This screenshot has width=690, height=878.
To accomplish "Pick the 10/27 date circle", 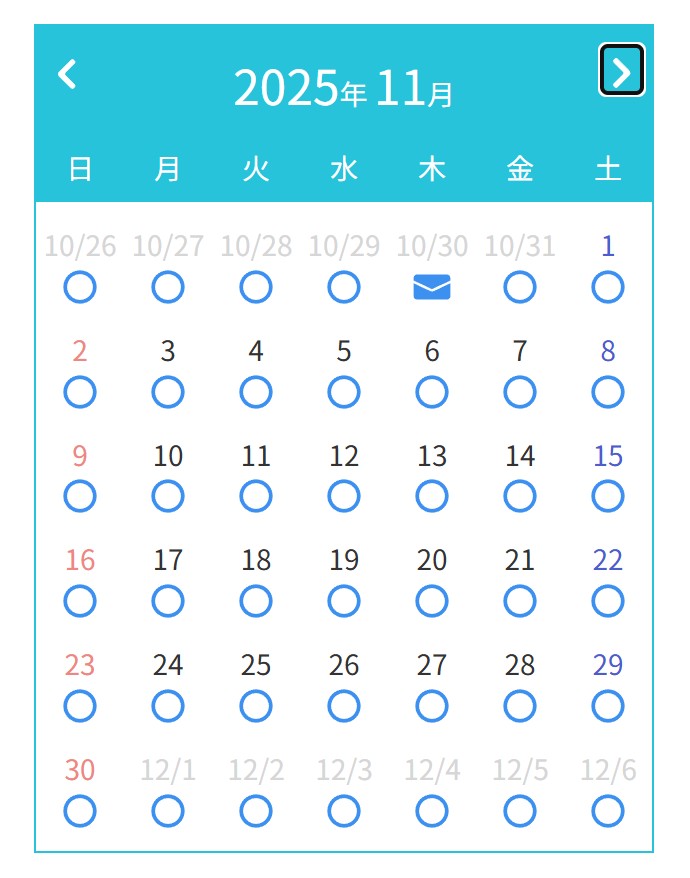I will pyautogui.click(x=168, y=287).
